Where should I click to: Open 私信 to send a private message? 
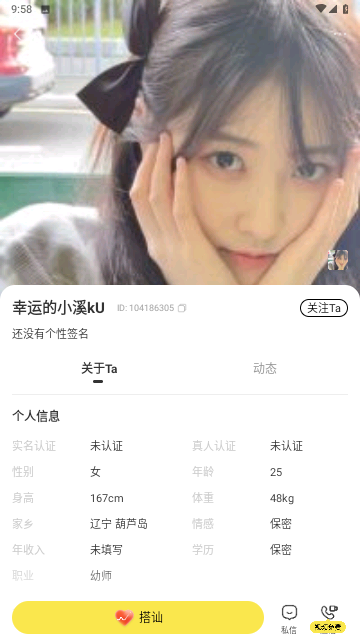pos(289,619)
